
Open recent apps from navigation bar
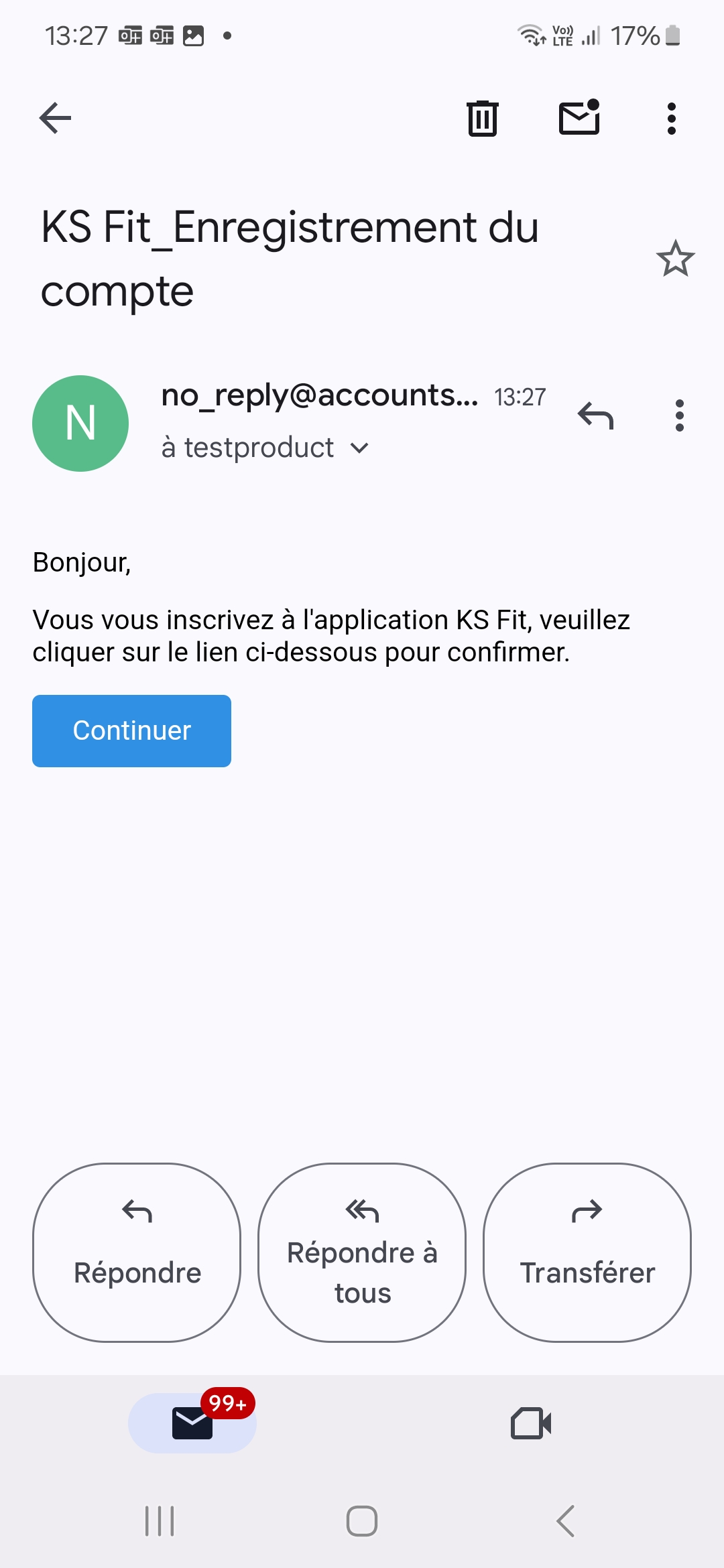coord(160,1521)
